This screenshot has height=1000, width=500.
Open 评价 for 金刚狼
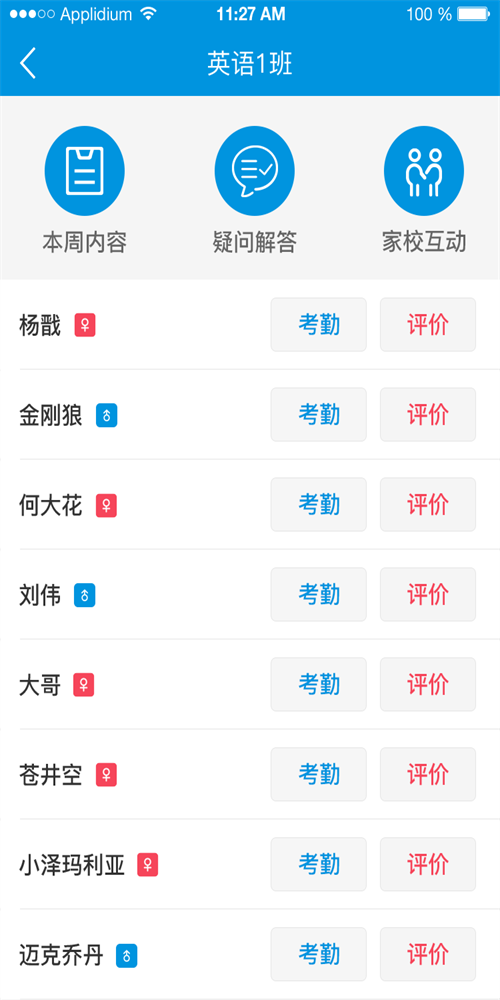point(428,415)
